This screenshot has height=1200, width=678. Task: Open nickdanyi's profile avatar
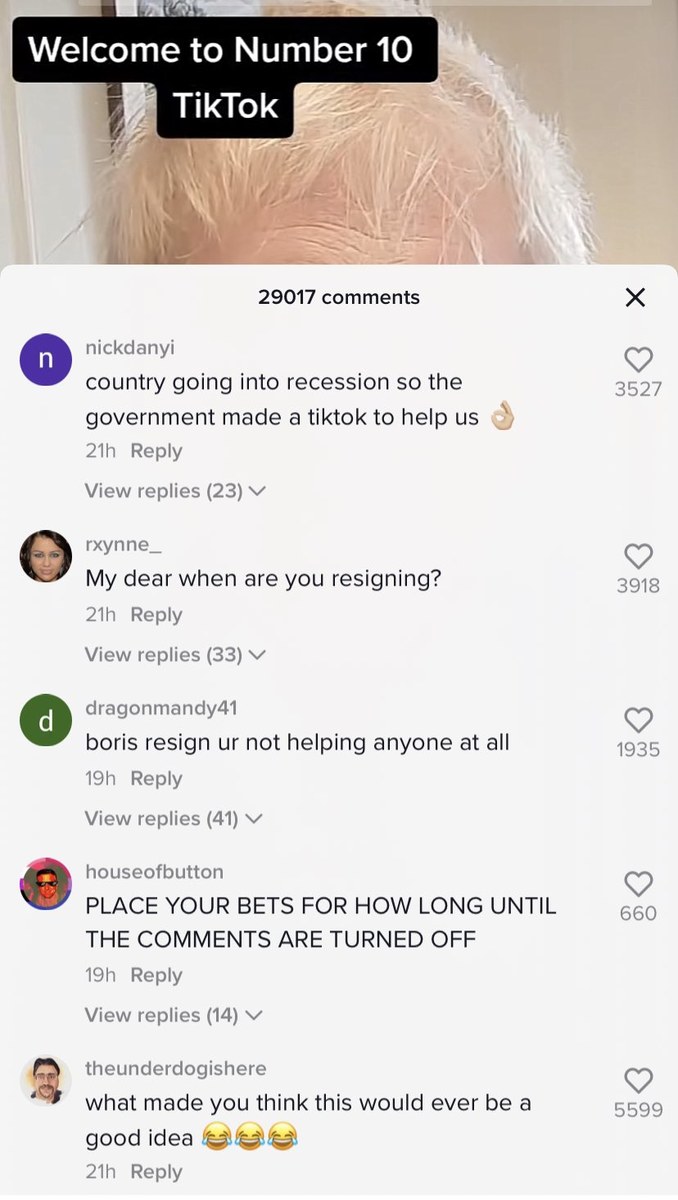tap(46, 360)
